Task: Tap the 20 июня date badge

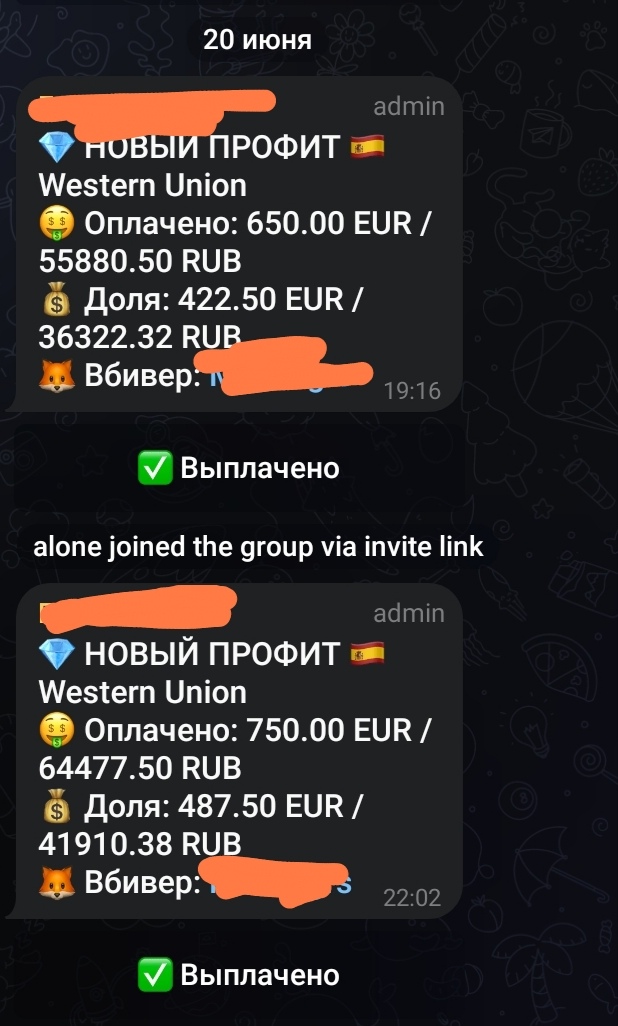Action: 257,40
